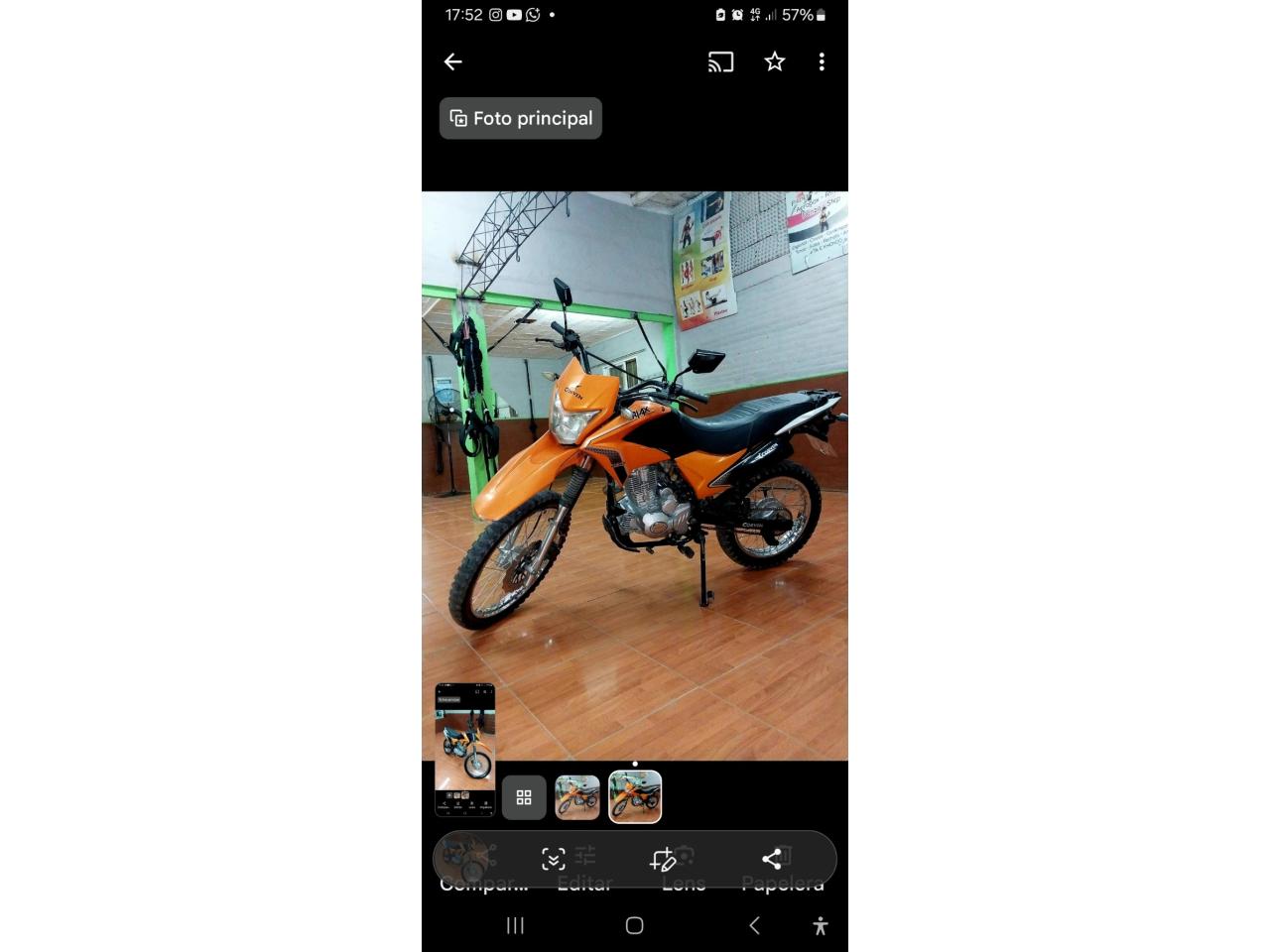
Task: Open the accessibility shortcut button
Action: click(x=820, y=925)
